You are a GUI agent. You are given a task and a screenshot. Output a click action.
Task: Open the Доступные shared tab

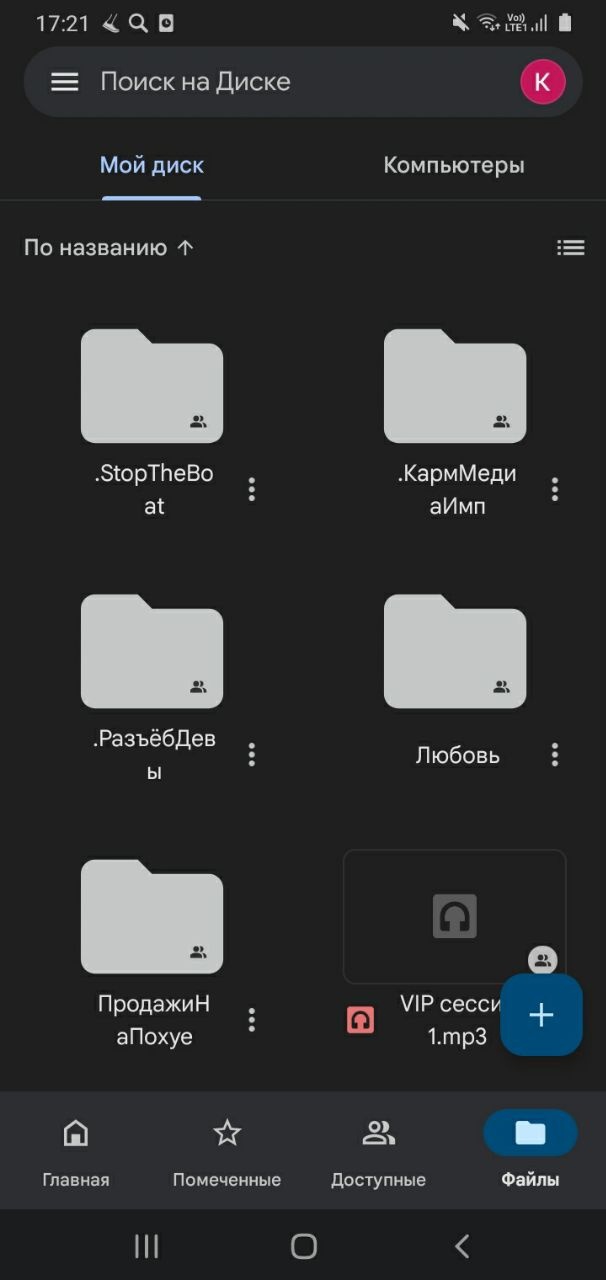point(378,1152)
